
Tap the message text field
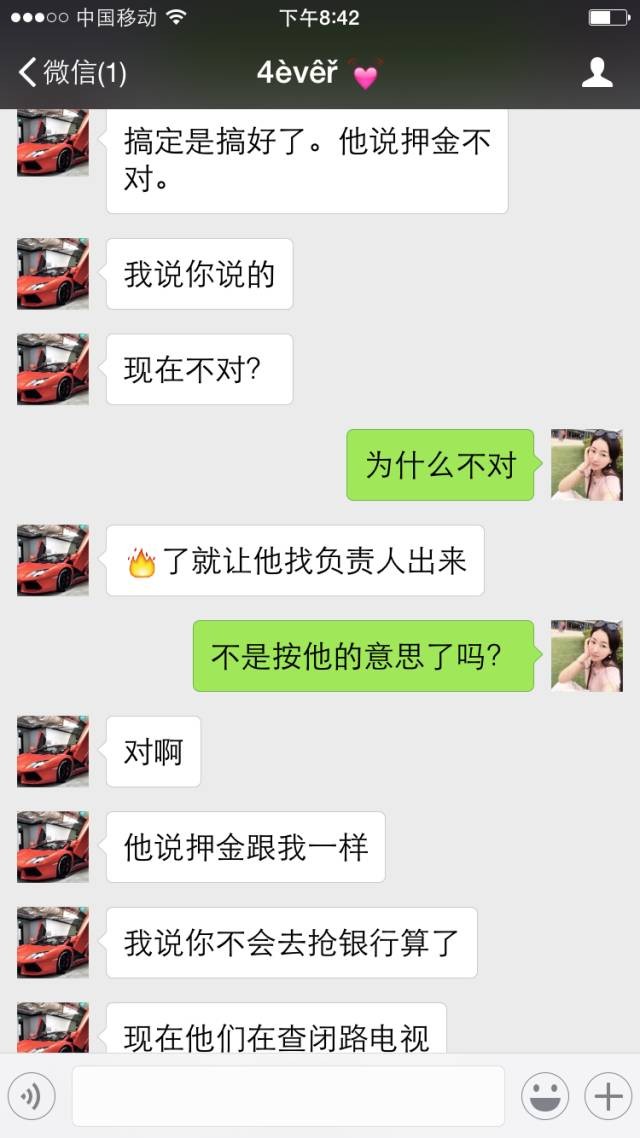(x=288, y=1097)
